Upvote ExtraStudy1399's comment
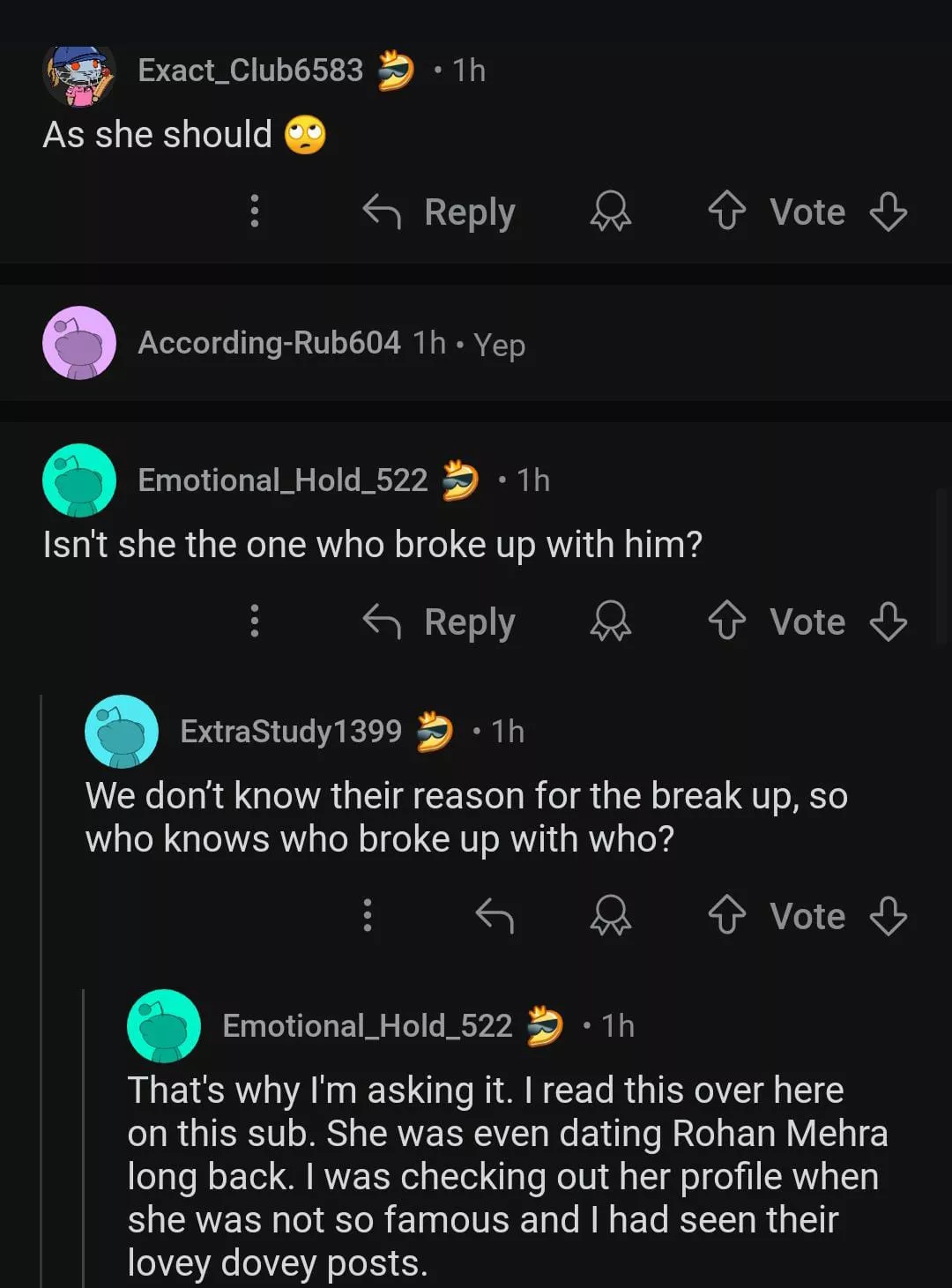952x1288 pixels. 726,916
